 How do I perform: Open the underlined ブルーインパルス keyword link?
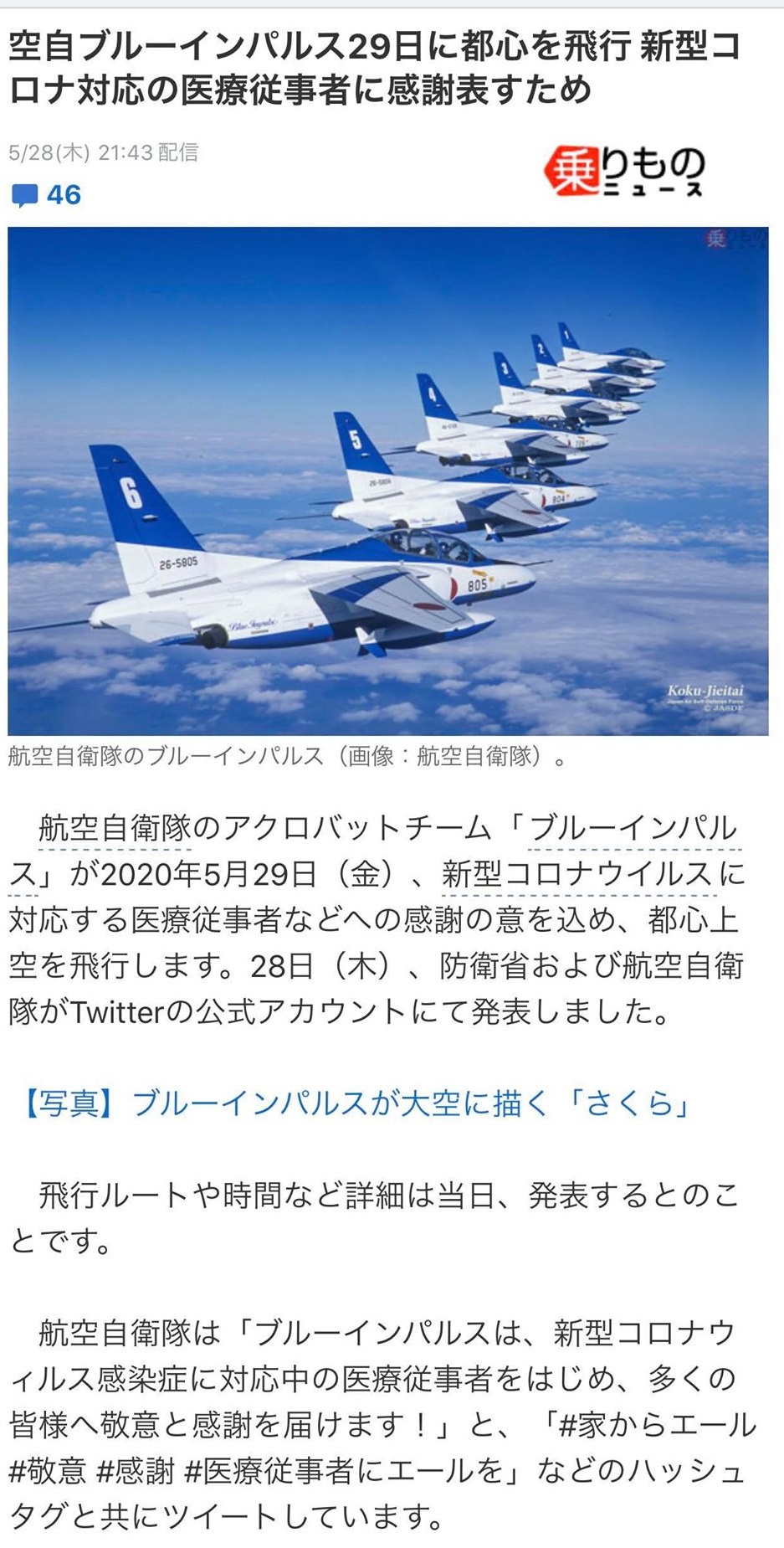pyautogui.click(x=633, y=829)
